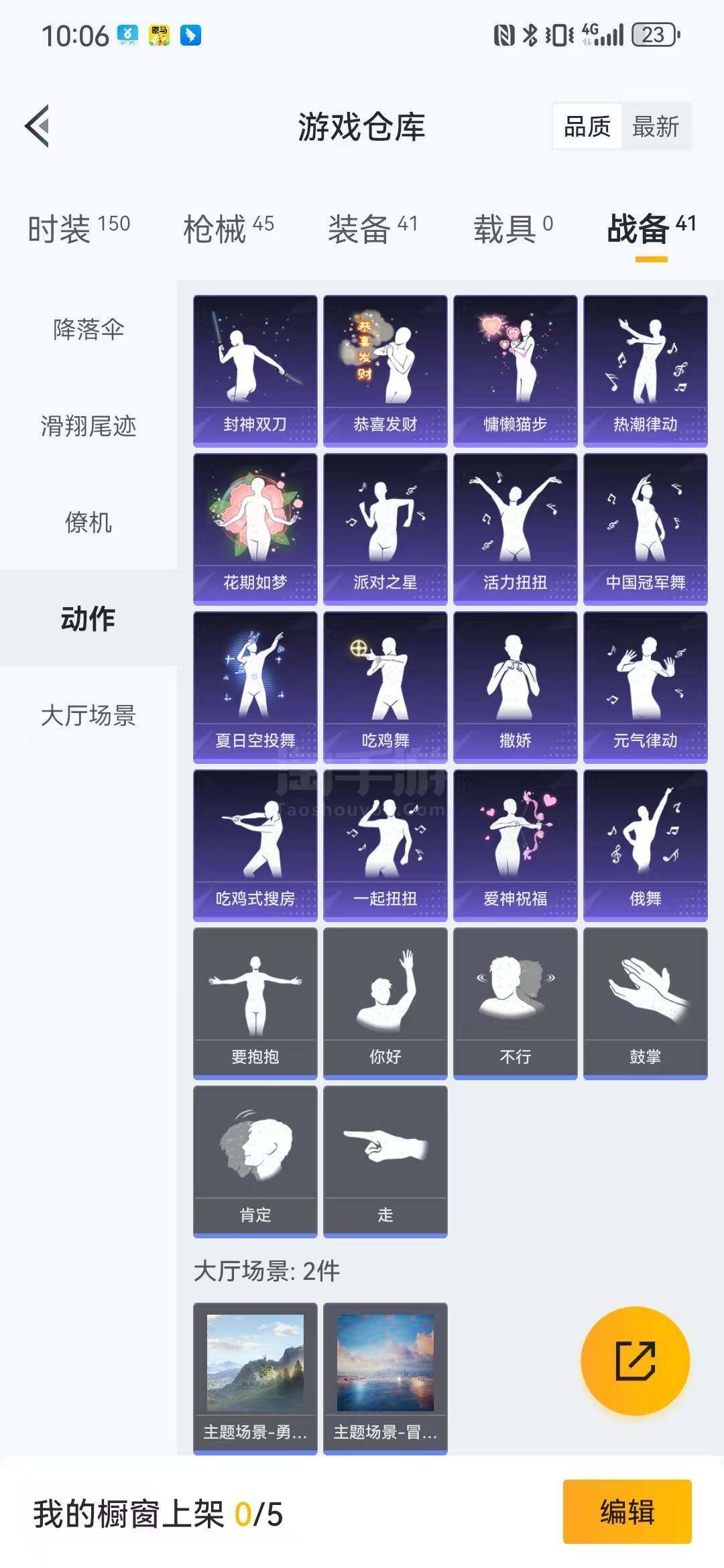Switch to the 枪械 tab
This screenshot has height=1568, width=724.
pos(228,229)
